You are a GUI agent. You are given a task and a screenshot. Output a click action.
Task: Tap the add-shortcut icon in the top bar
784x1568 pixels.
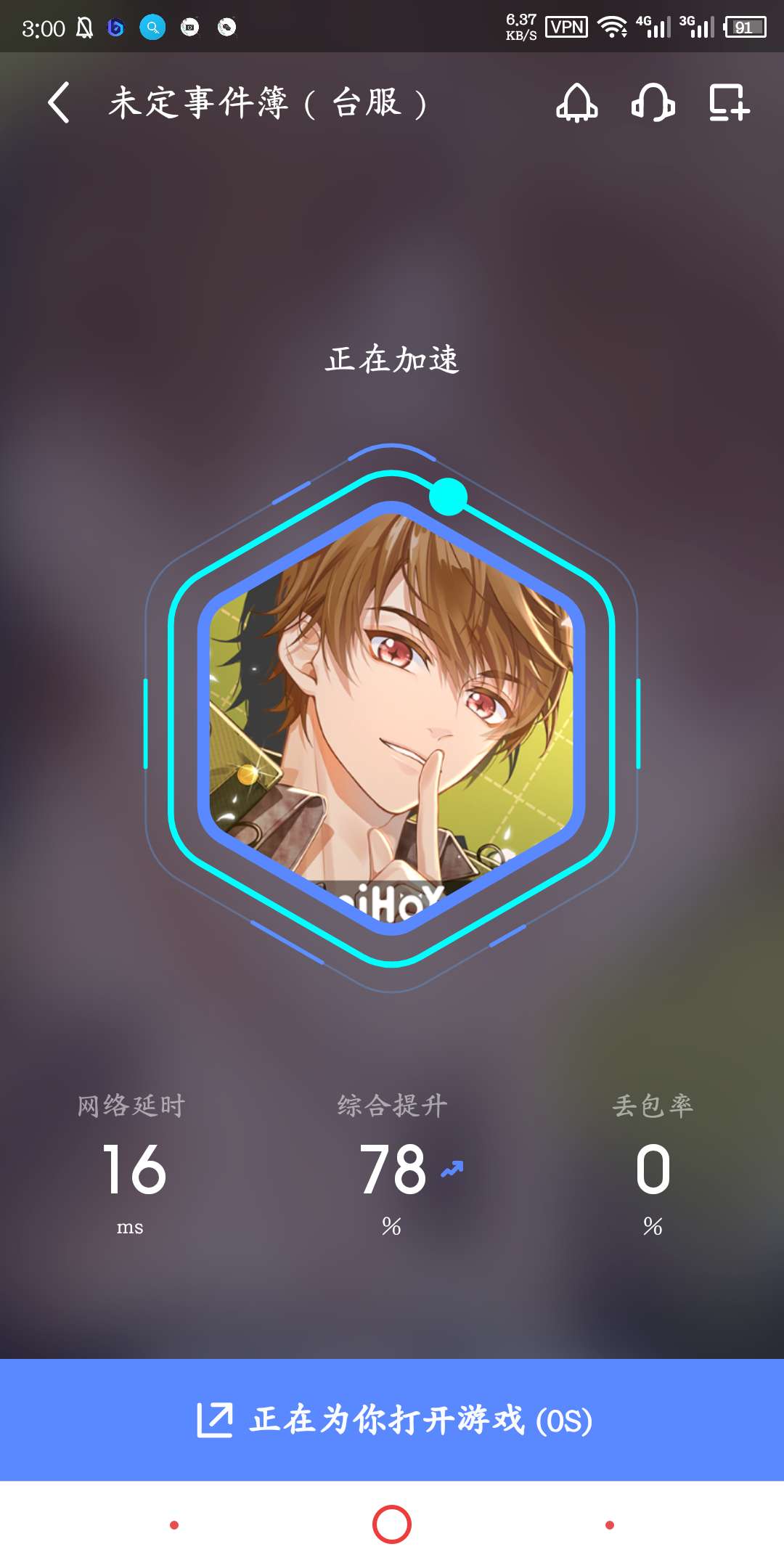(x=728, y=102)
